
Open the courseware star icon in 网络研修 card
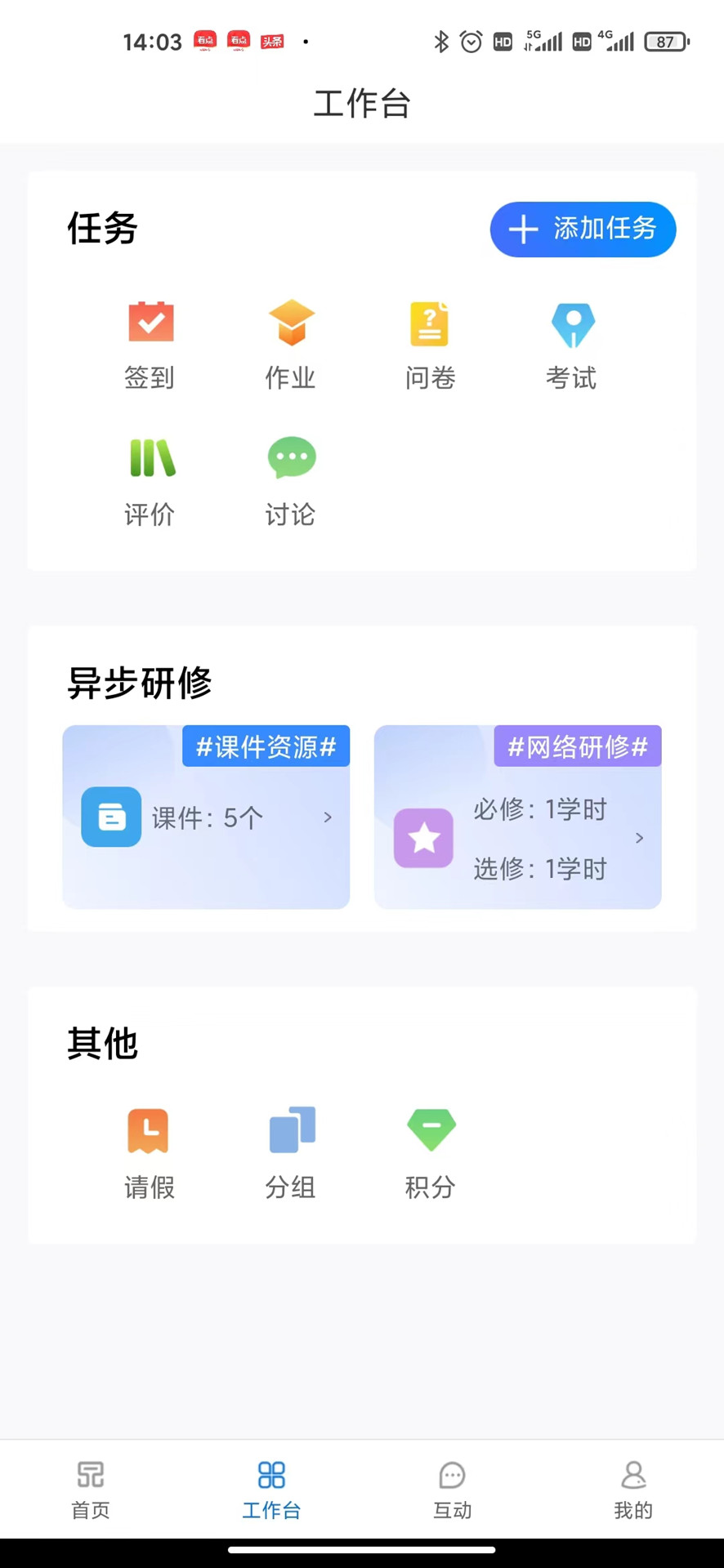pyautogui.click(x=423, y=838)
